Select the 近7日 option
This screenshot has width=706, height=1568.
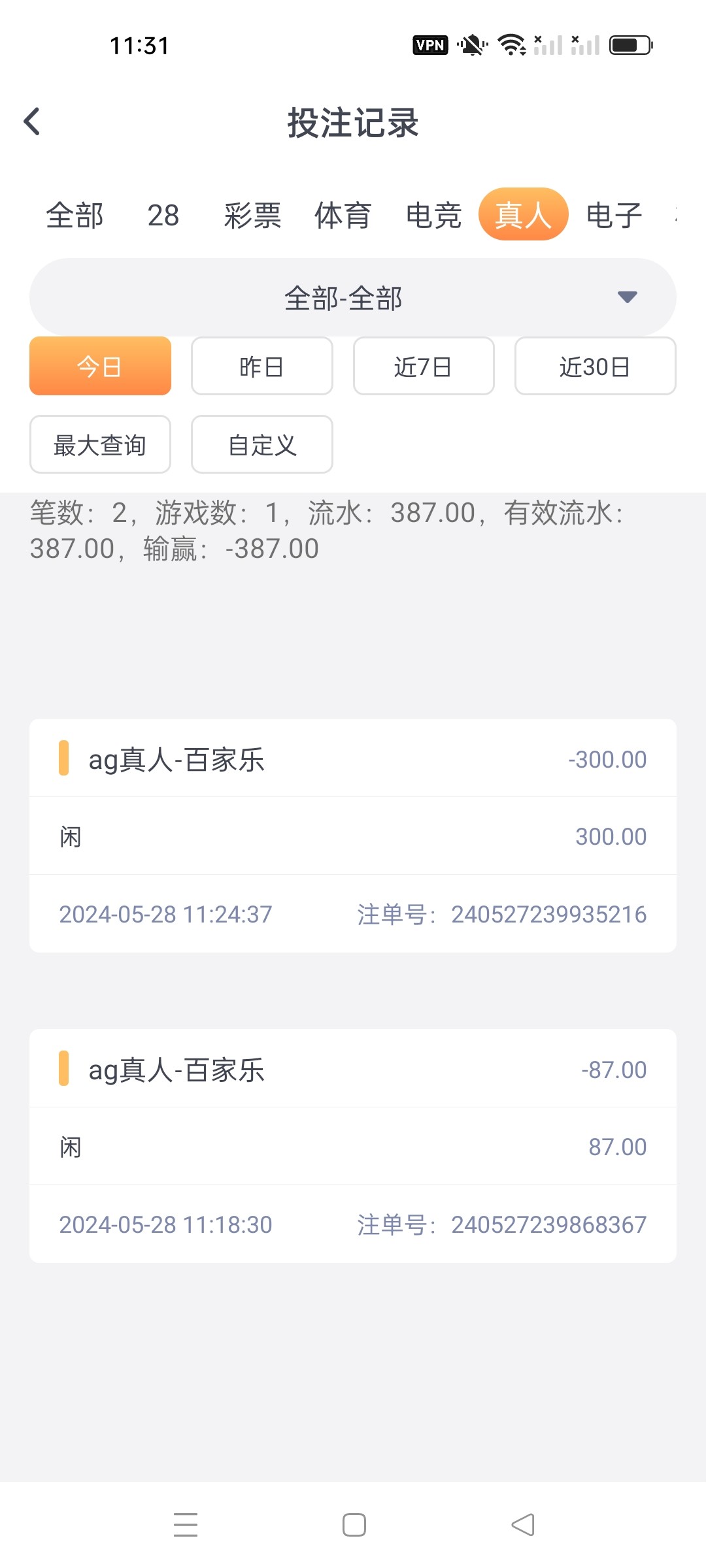click(x=423, y=367)
